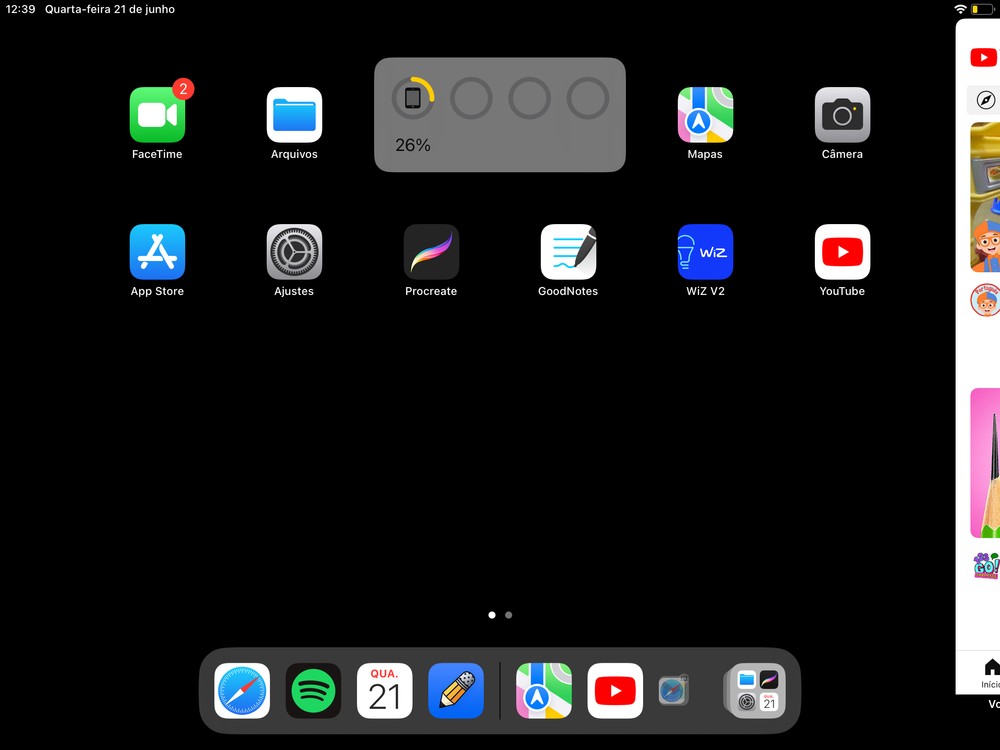Open the App Library folder in the dock
Image resolution: width=1000 pixels, height=750 pixels.
pyautogui.click(x=757, y=691)
